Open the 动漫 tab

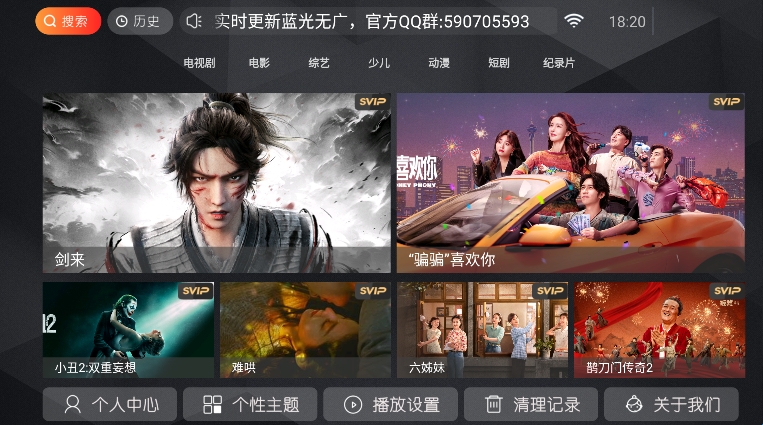[439, 63]
